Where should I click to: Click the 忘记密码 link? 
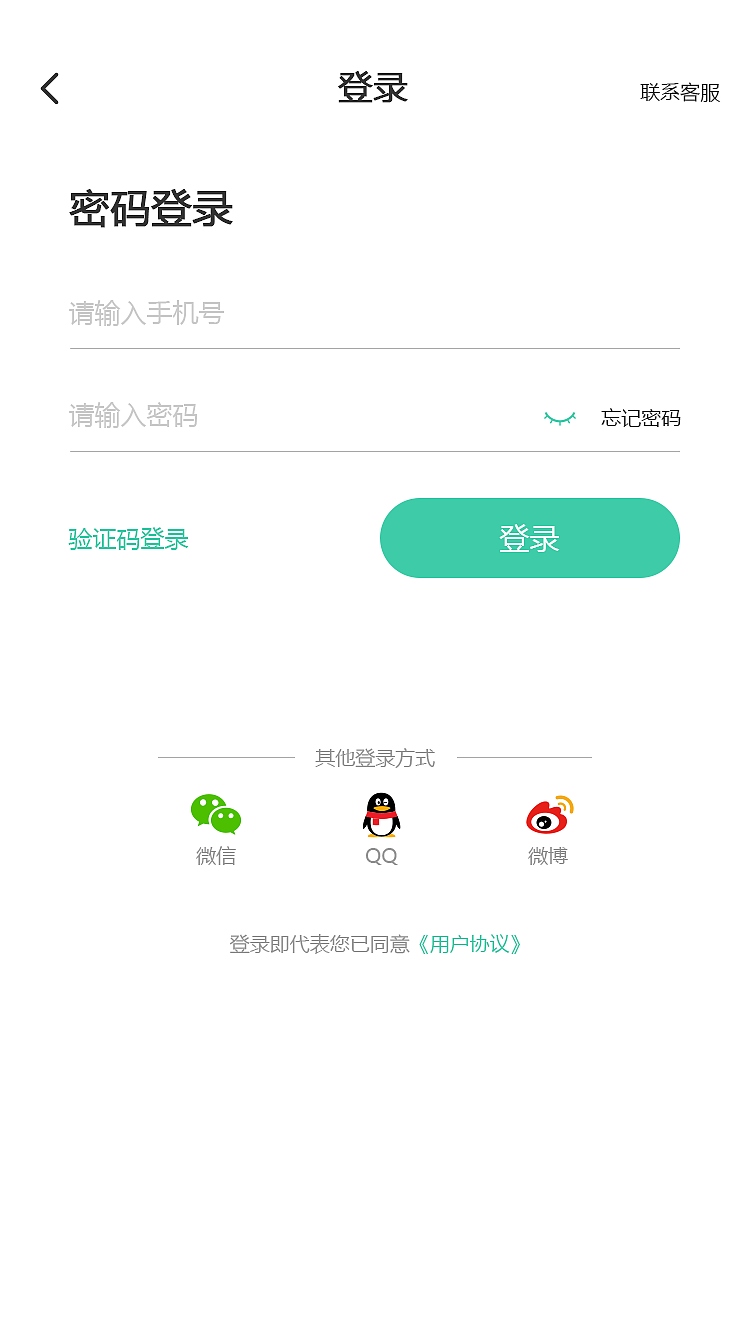(x=640, y=418)
